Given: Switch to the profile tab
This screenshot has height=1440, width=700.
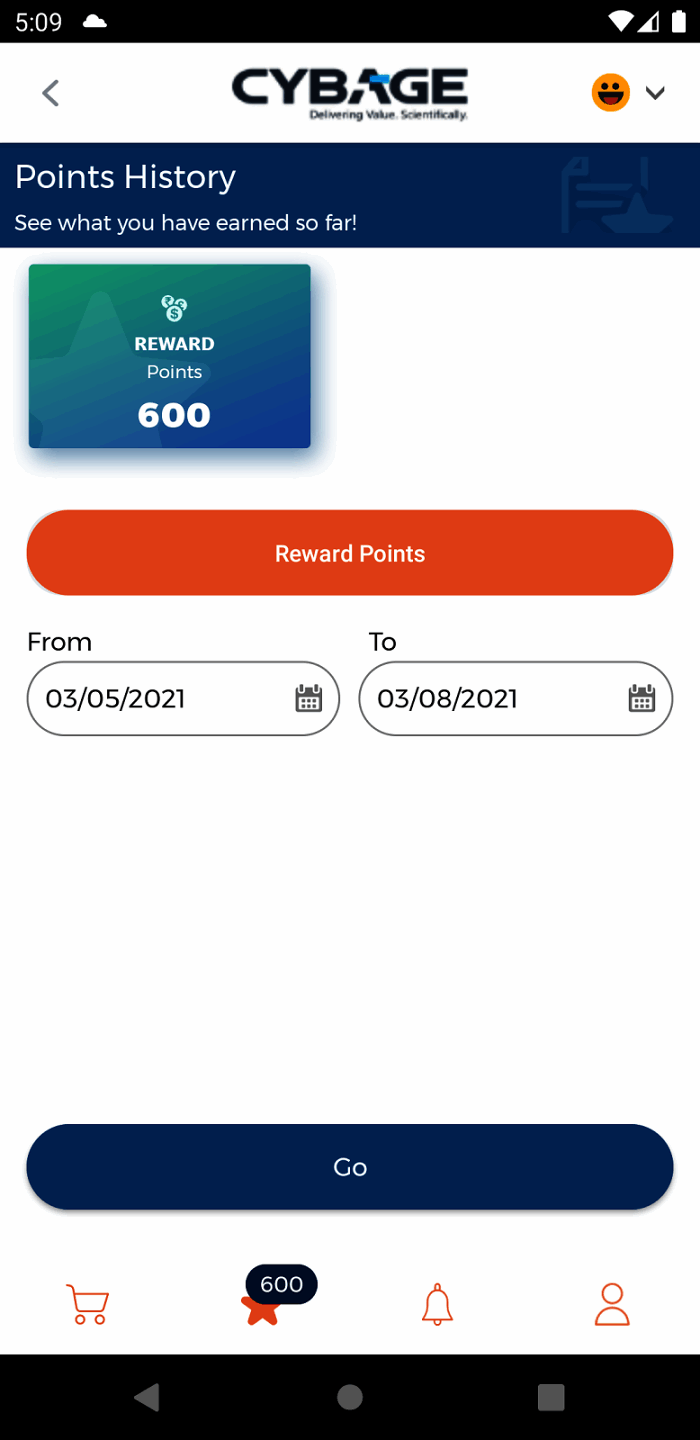Looking at the screenshot, I should point(612,1304).
